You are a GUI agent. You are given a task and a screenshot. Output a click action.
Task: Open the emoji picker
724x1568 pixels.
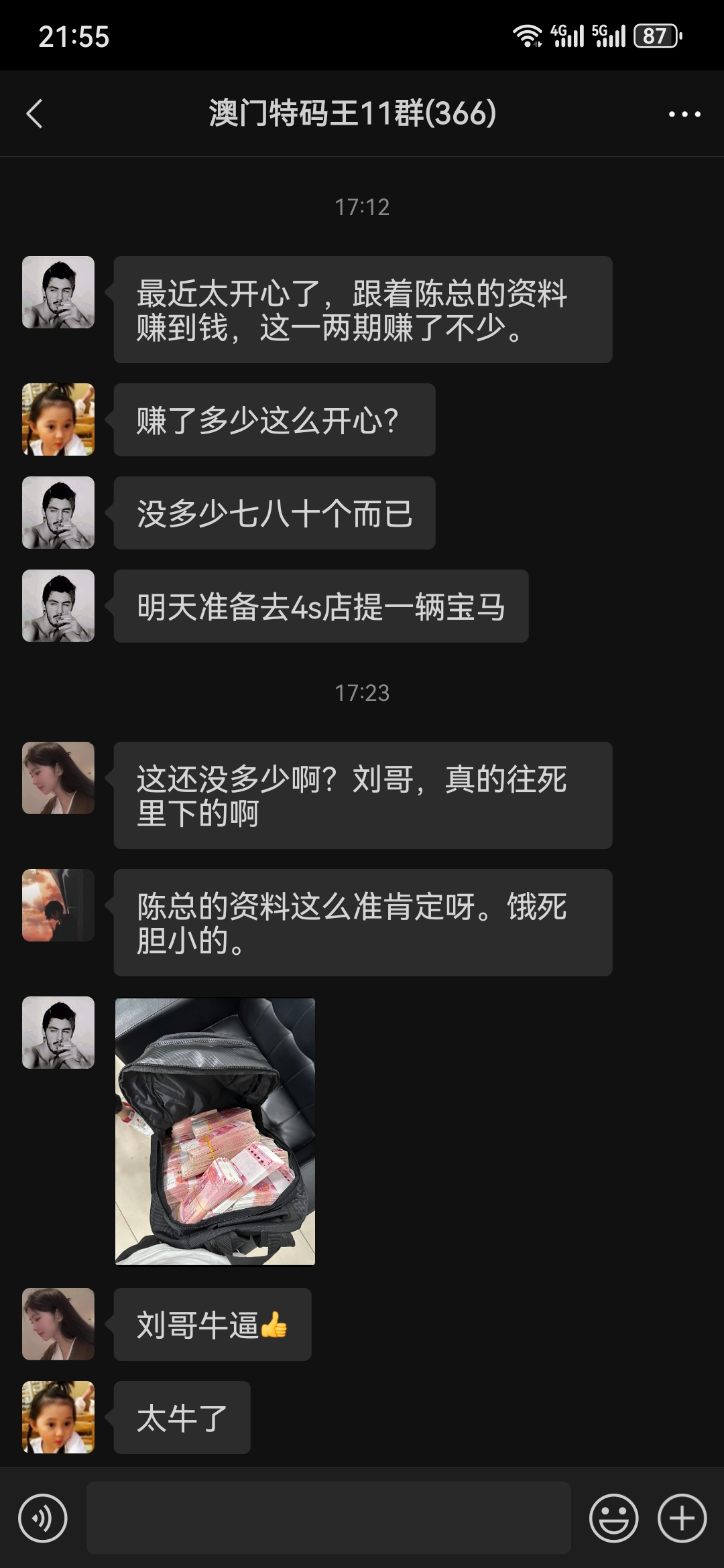(x=613, y=1518)
